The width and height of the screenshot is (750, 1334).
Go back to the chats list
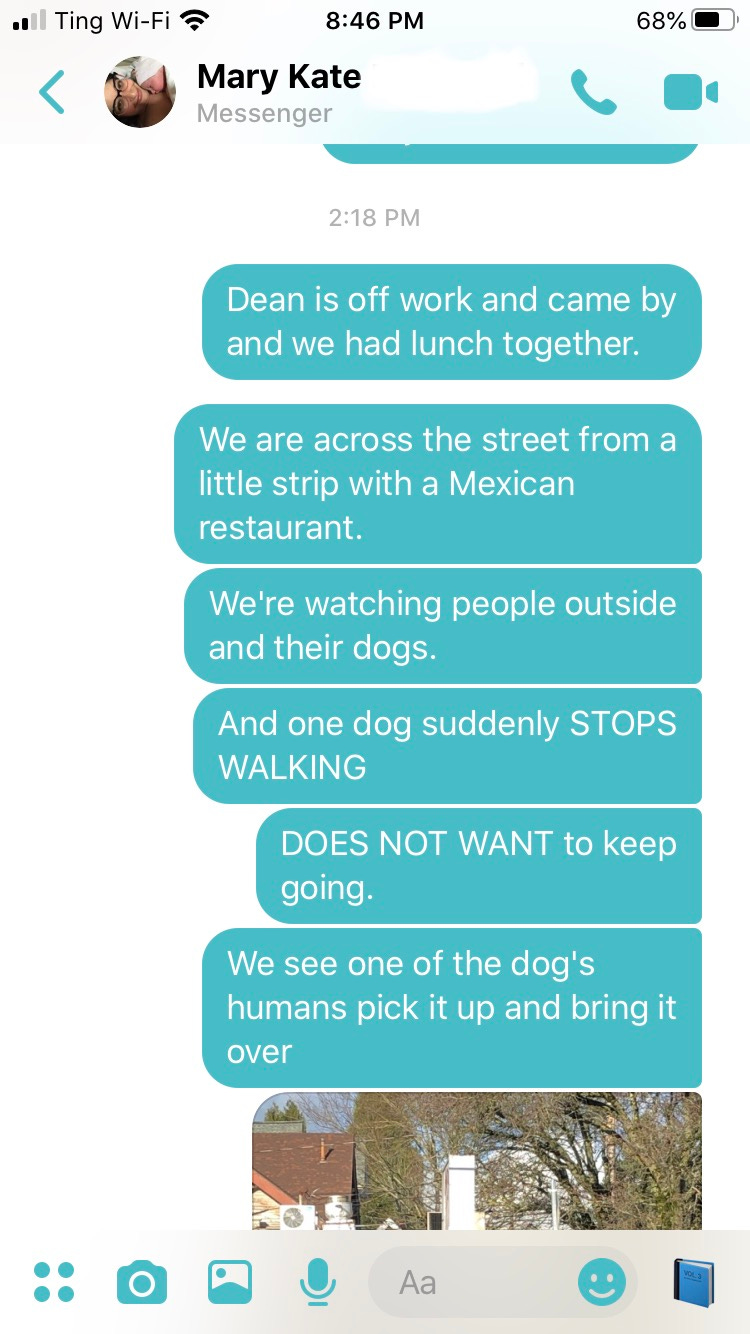point(52,92)
